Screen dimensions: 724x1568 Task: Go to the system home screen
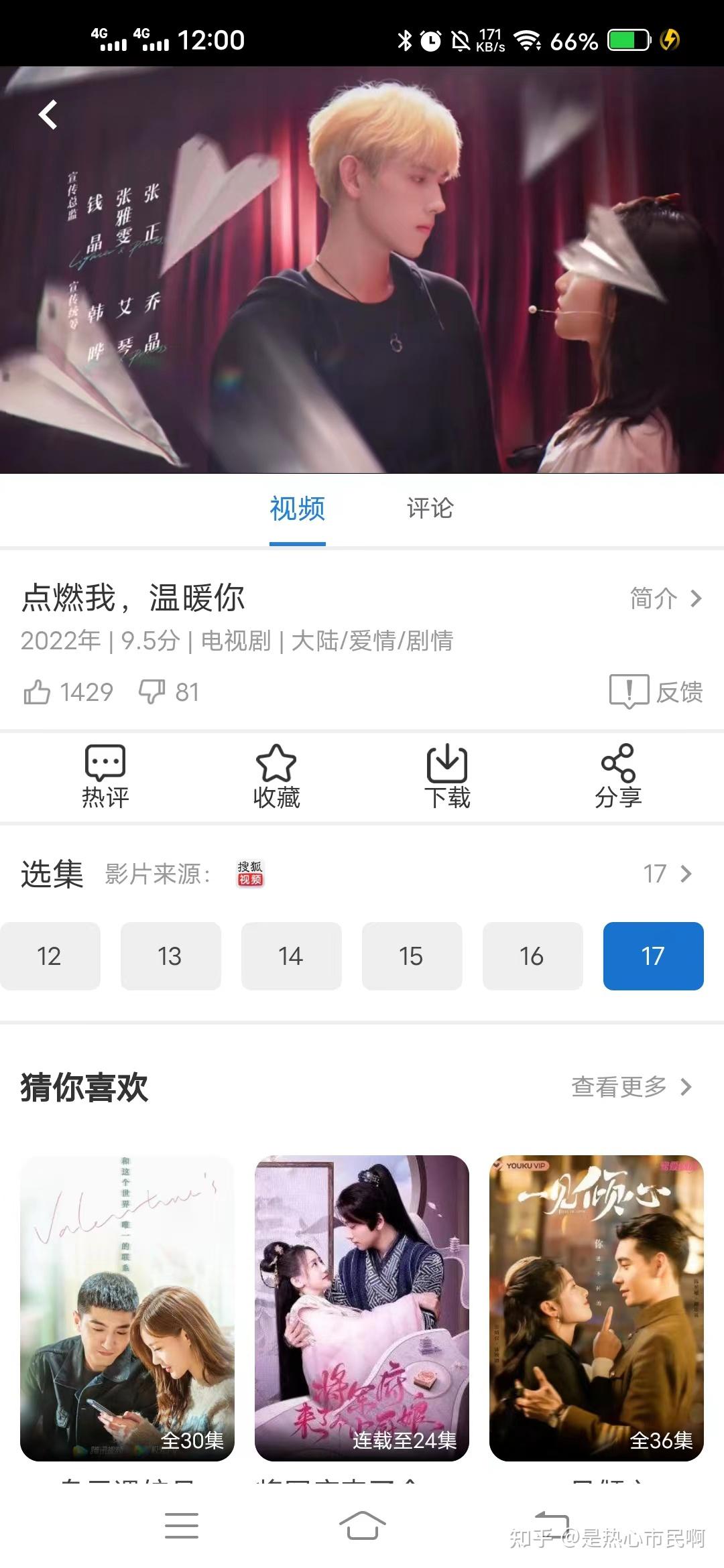click(362, 1526)
